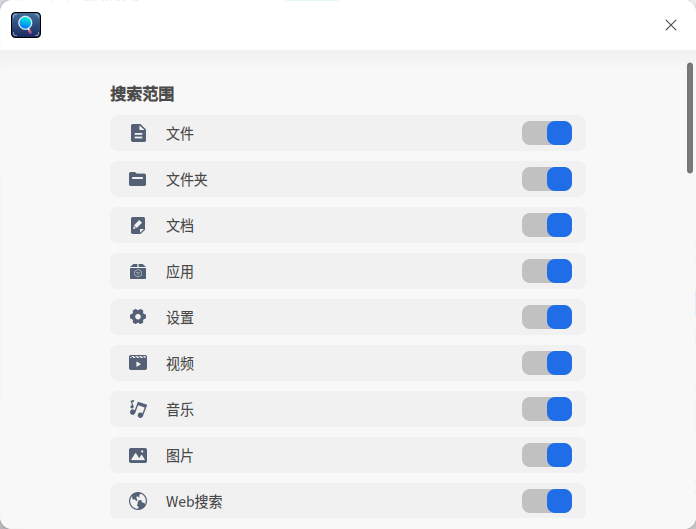Turn off the 文档 search switch

click(x=547, y=225)
